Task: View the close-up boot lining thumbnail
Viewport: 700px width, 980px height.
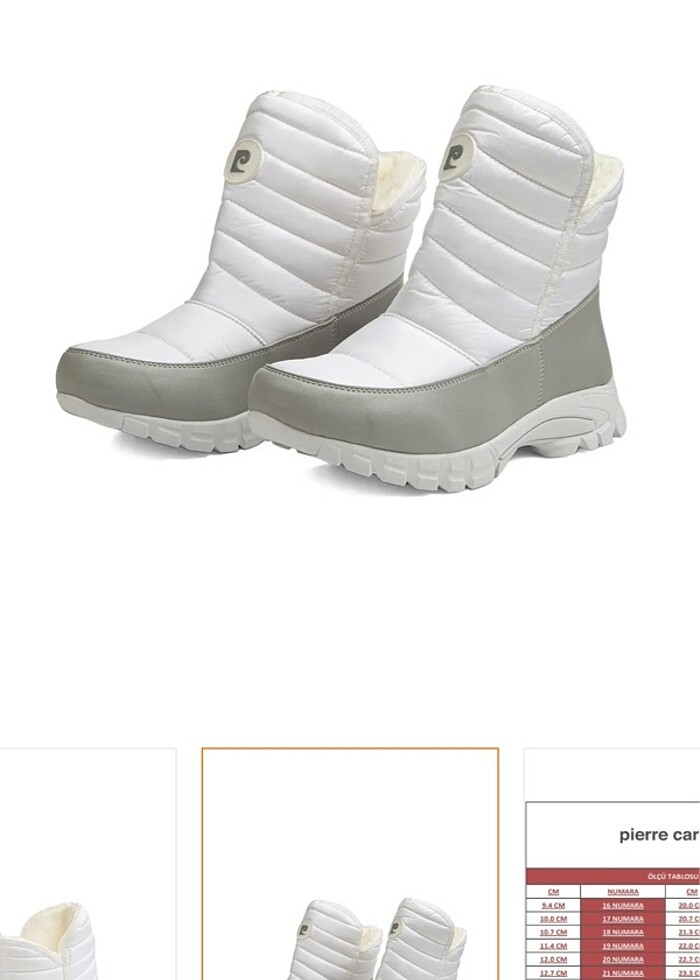Action: pyautogui.click(x=87, y=866)
